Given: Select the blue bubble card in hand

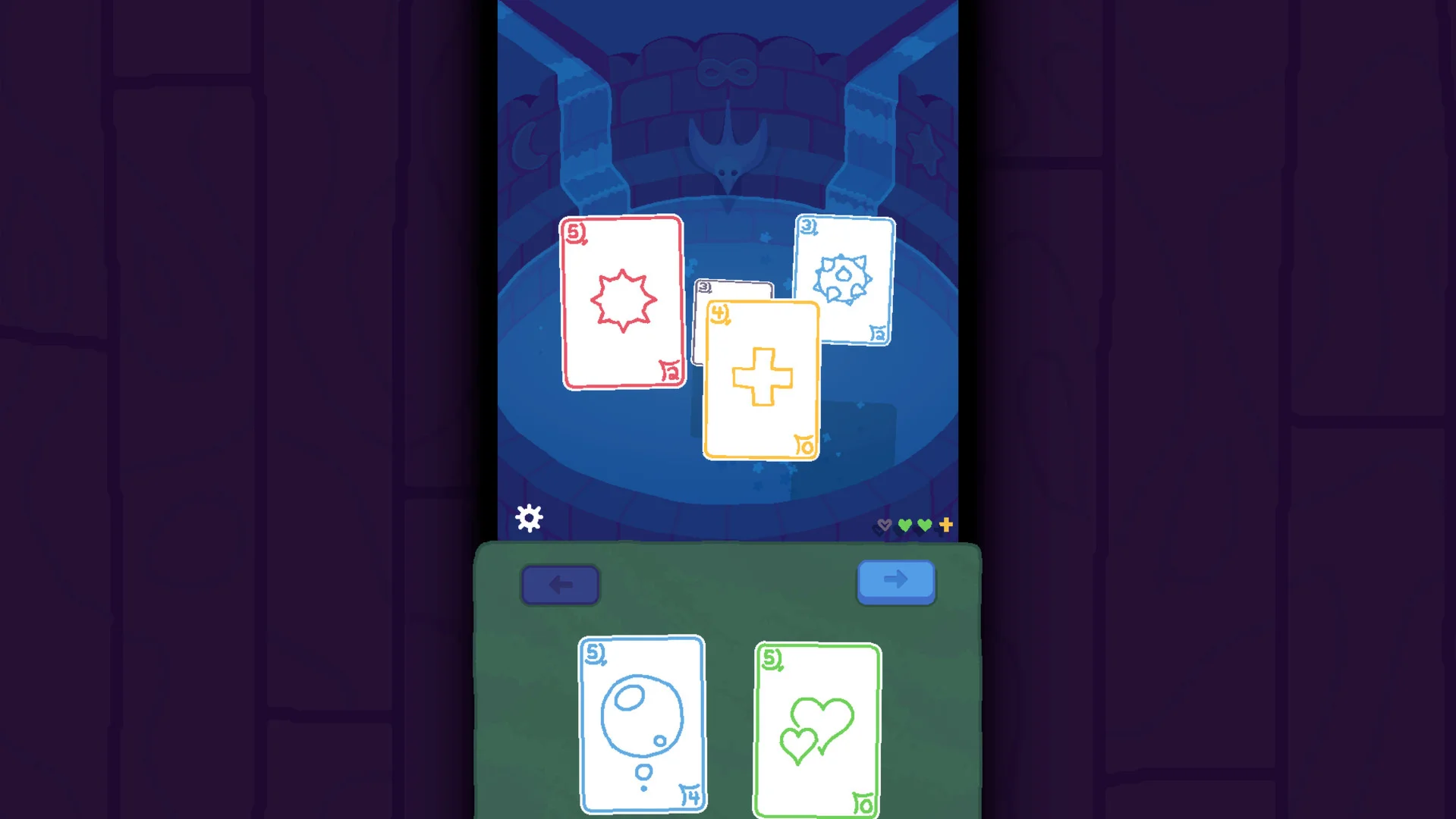Looking at the screenshot, I should 642,724.
